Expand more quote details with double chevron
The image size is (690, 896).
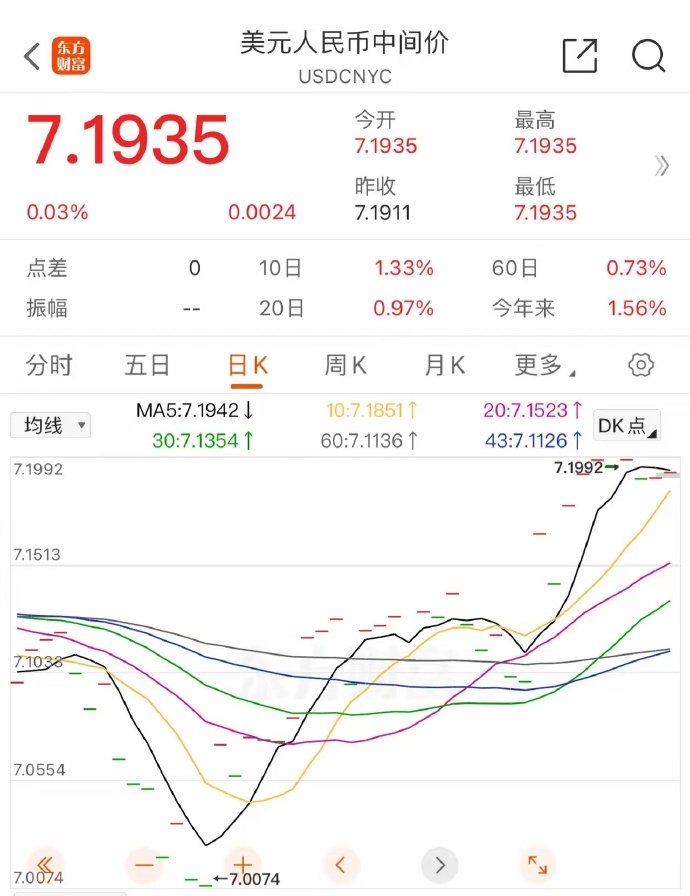661,166
